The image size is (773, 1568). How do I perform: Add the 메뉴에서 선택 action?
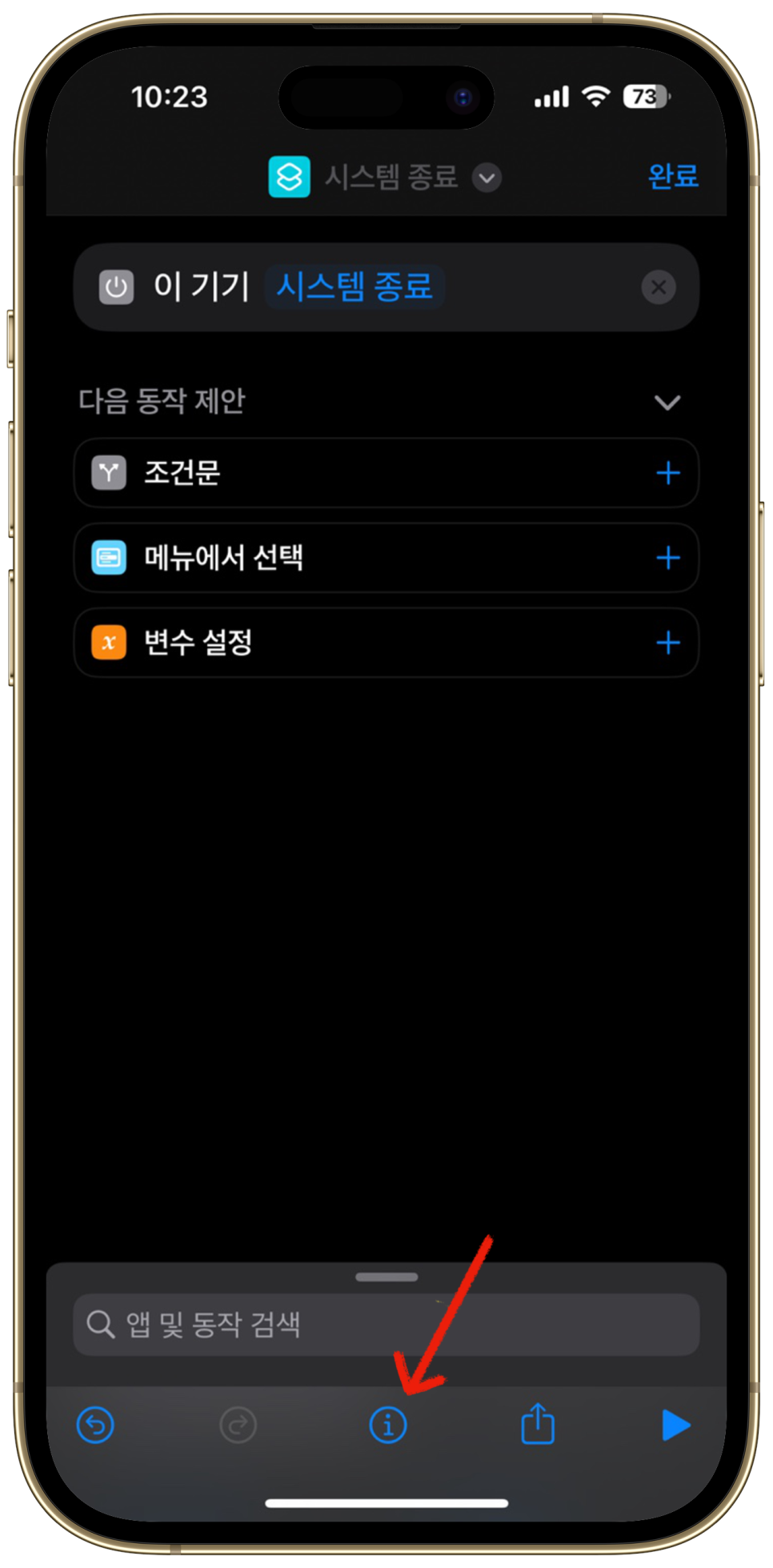[667, 558]
